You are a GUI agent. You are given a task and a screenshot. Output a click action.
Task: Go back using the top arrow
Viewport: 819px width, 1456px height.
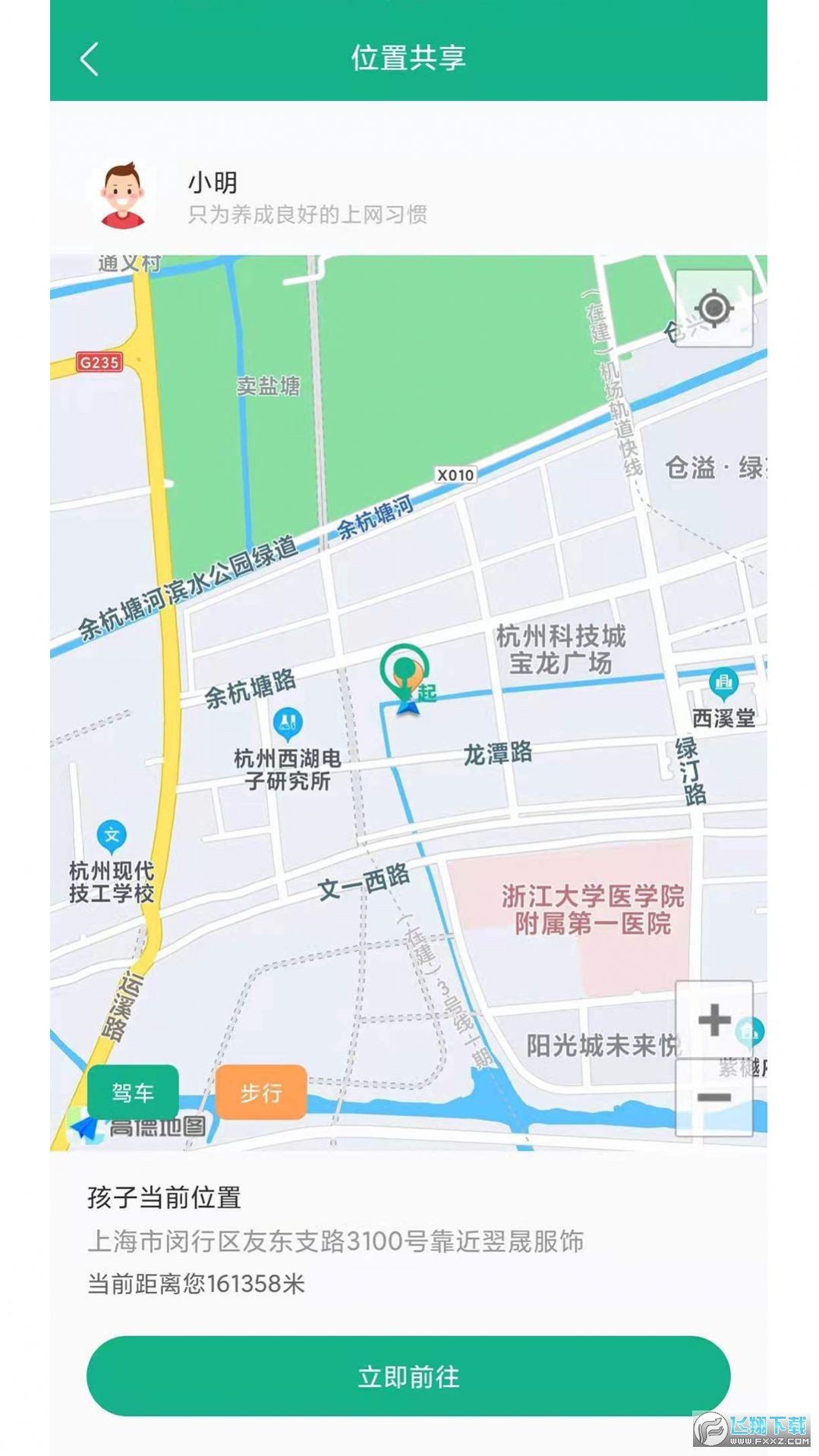[x=90, y=58]
